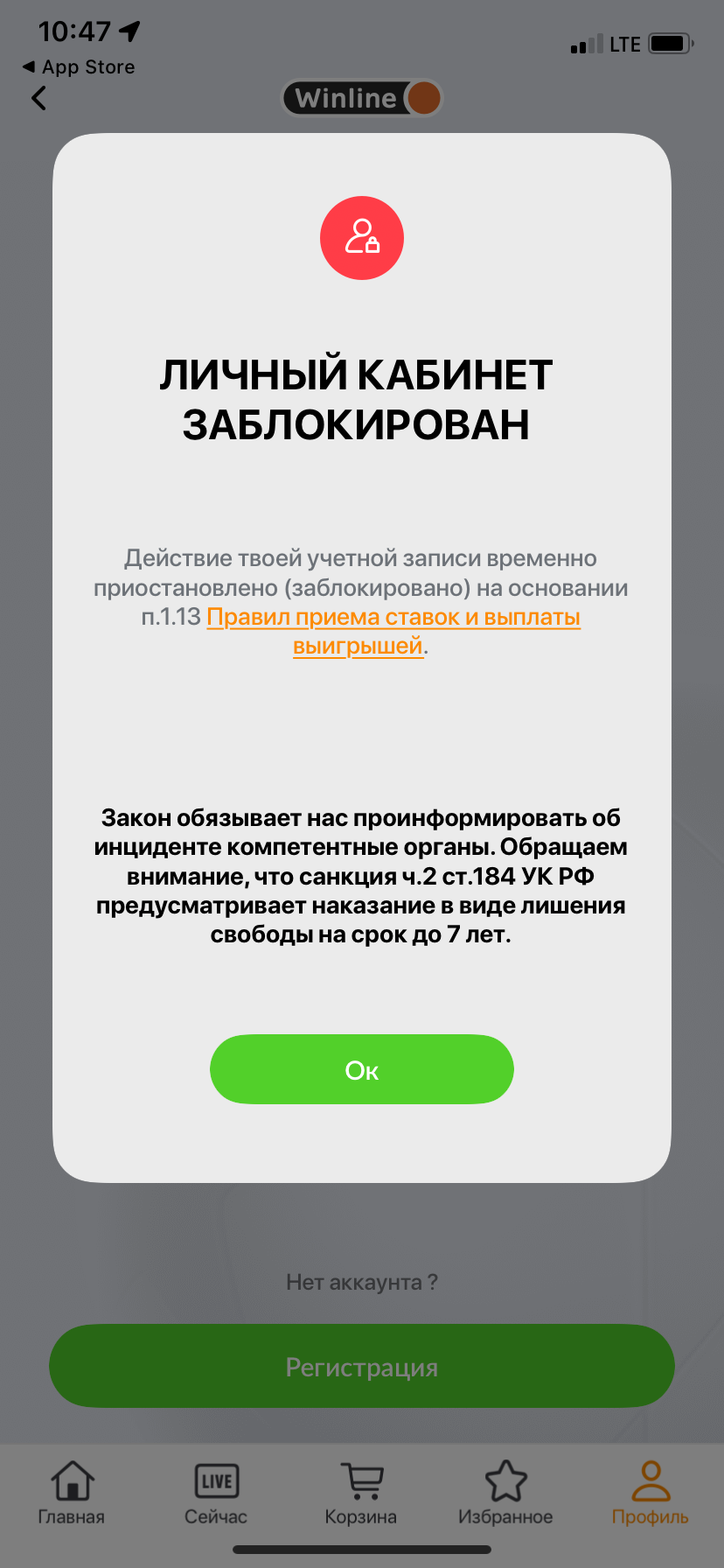This screenshot has width=724, height=1568.
Task: Open the Правила приема ставок и выплаты выигрышей link
Action: click(x=393, y=618)
